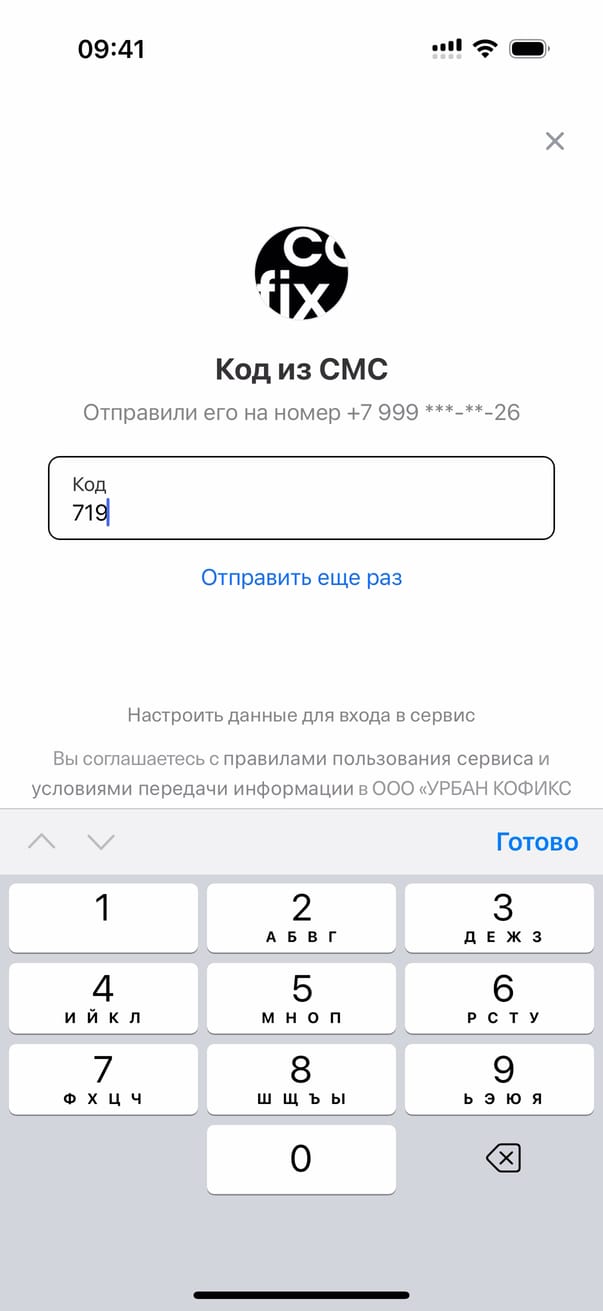Resend code via Отправить еще раз
Image resolution: width=603 pixels, height=1311 pixels.
(301, 577)
